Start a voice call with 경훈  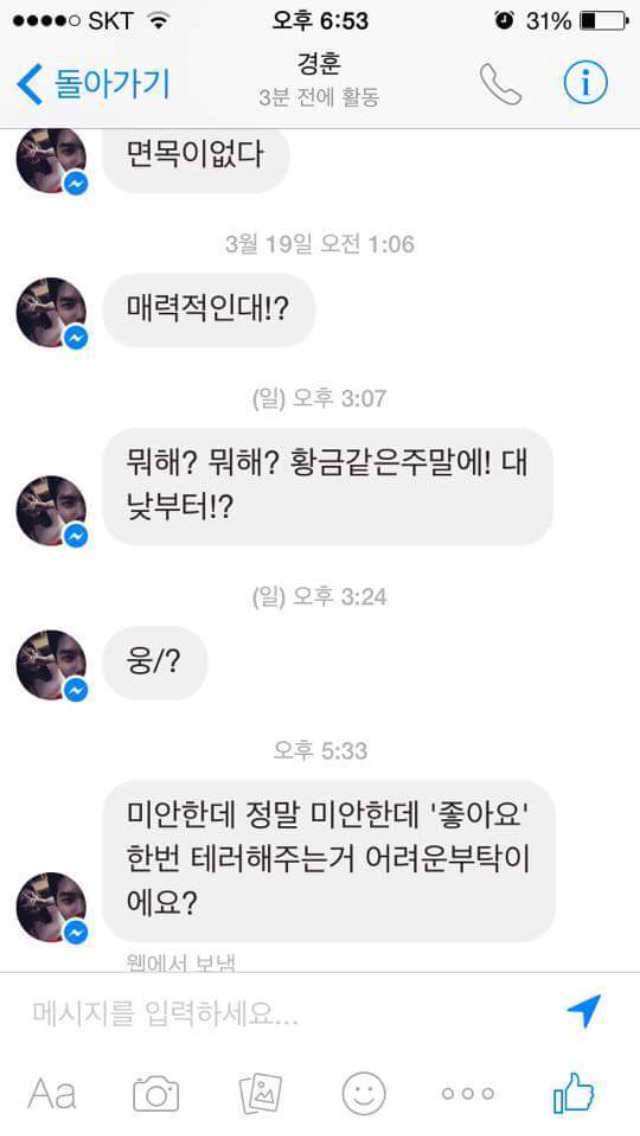point(501,85)
